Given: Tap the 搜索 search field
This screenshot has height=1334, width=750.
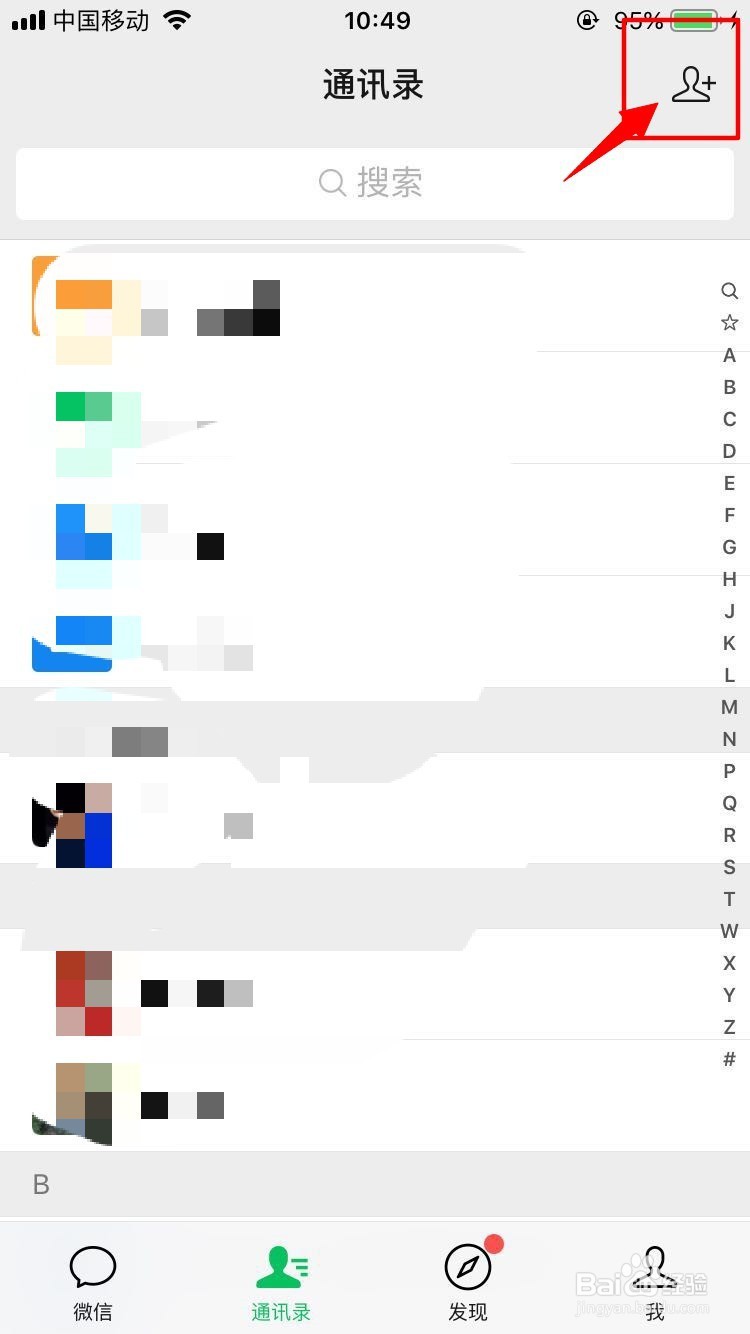Looking at the screenshot, I should coord(375,183).
